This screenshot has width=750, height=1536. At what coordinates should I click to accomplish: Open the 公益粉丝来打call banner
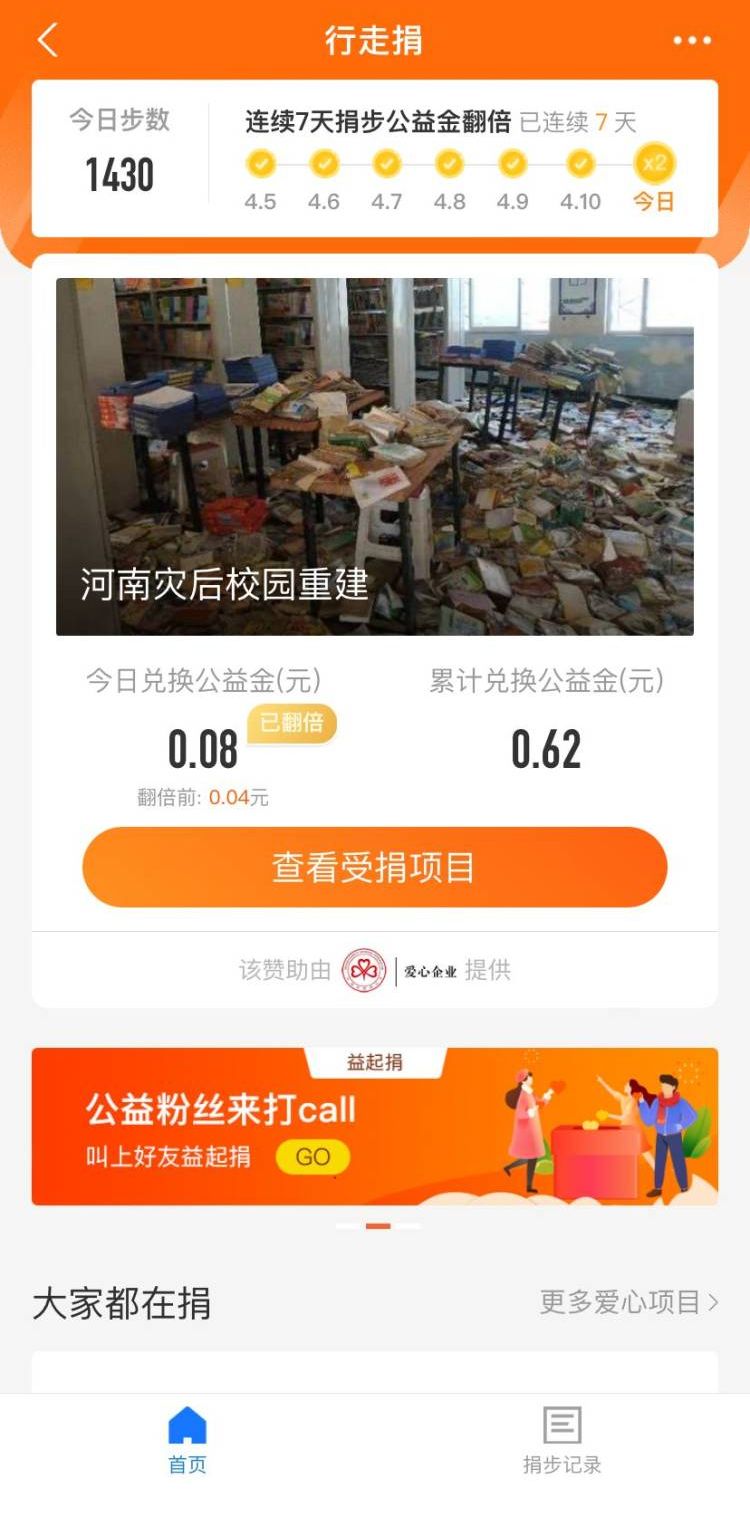[374, 1126]
